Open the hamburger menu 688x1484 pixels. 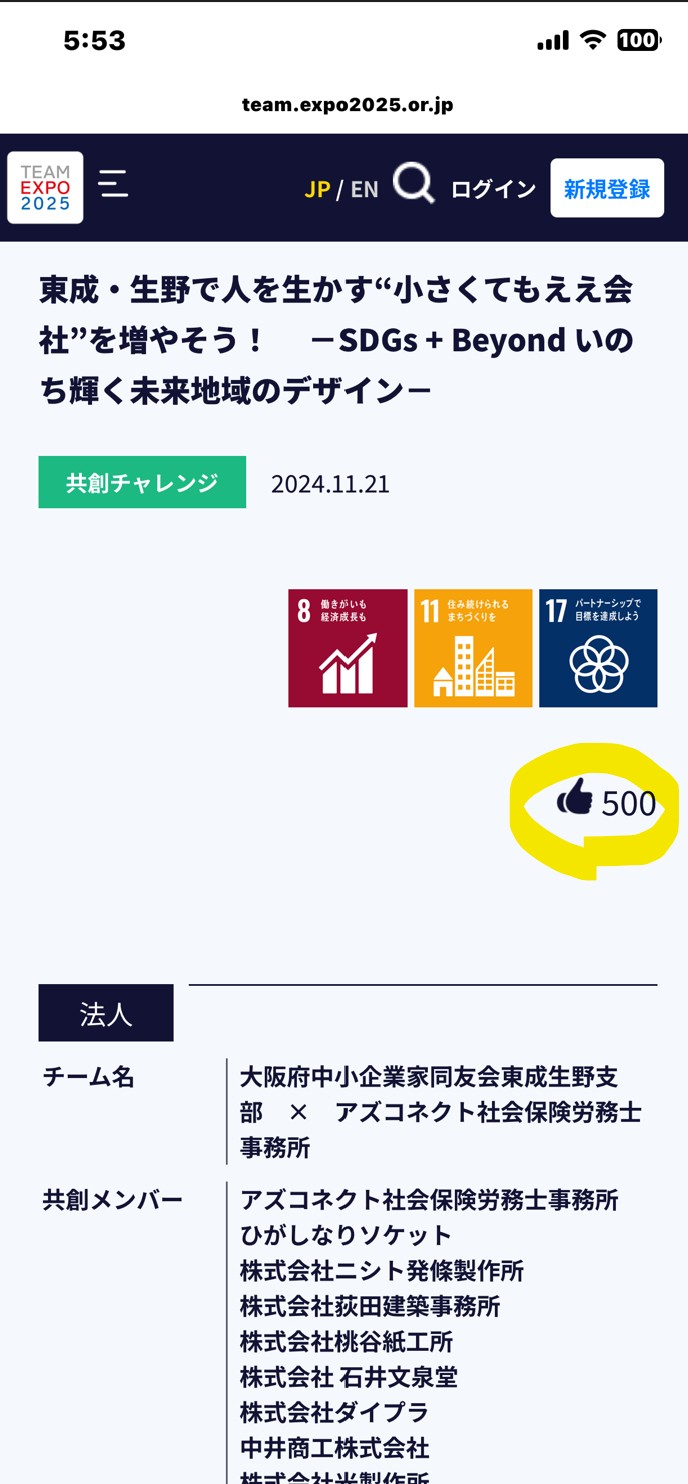[113, 184]
